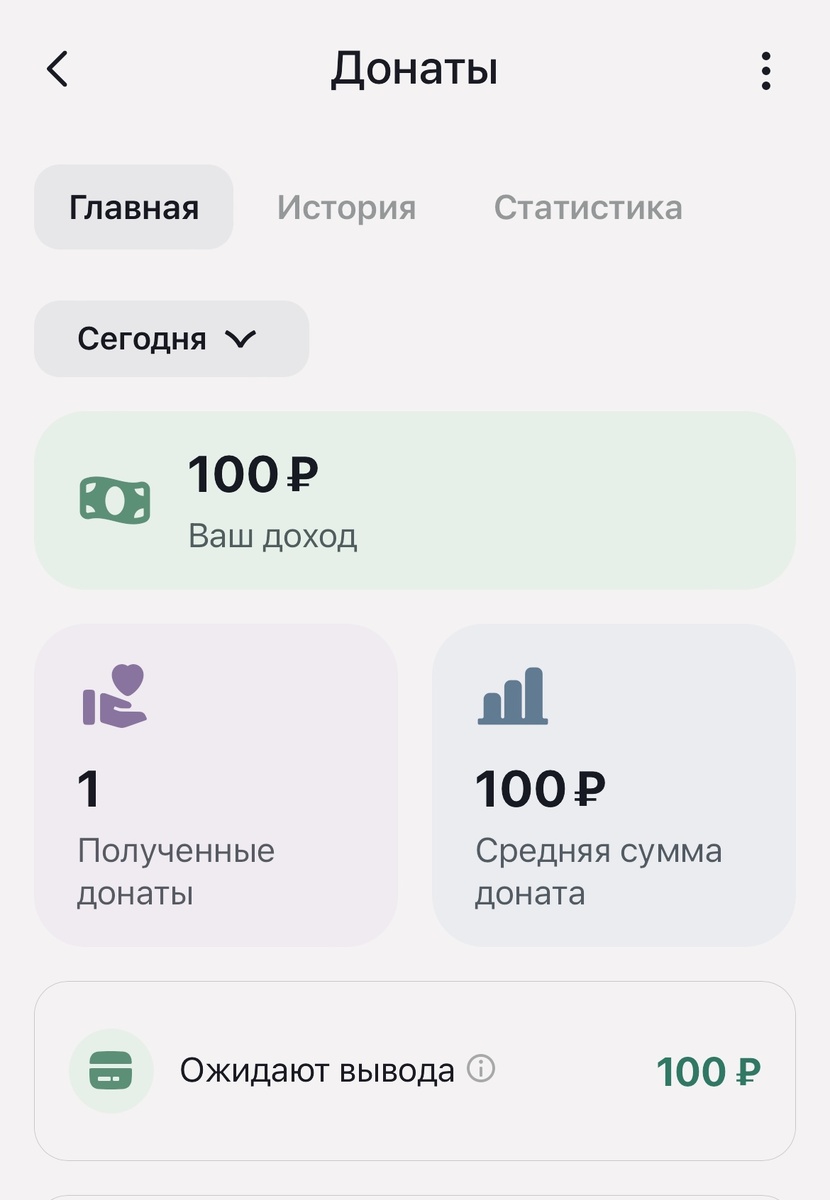
Task: Click the Полученные донаты counter card
Action: pos(216,785)
